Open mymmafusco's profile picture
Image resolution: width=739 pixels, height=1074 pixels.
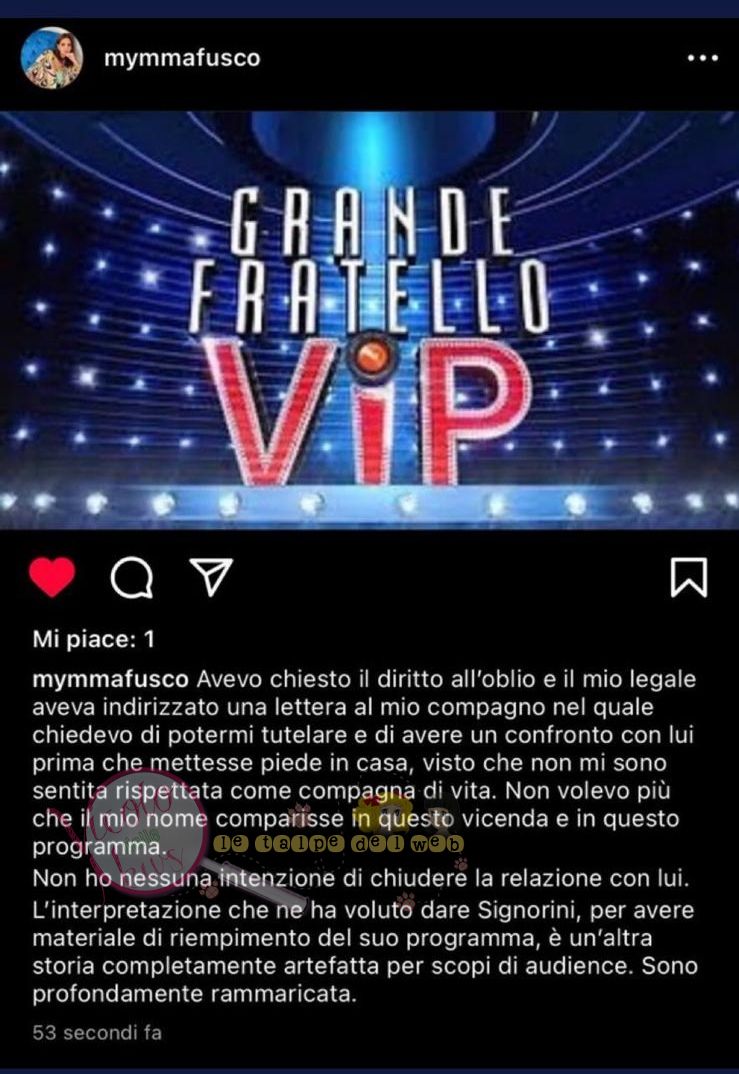(52, 57)
